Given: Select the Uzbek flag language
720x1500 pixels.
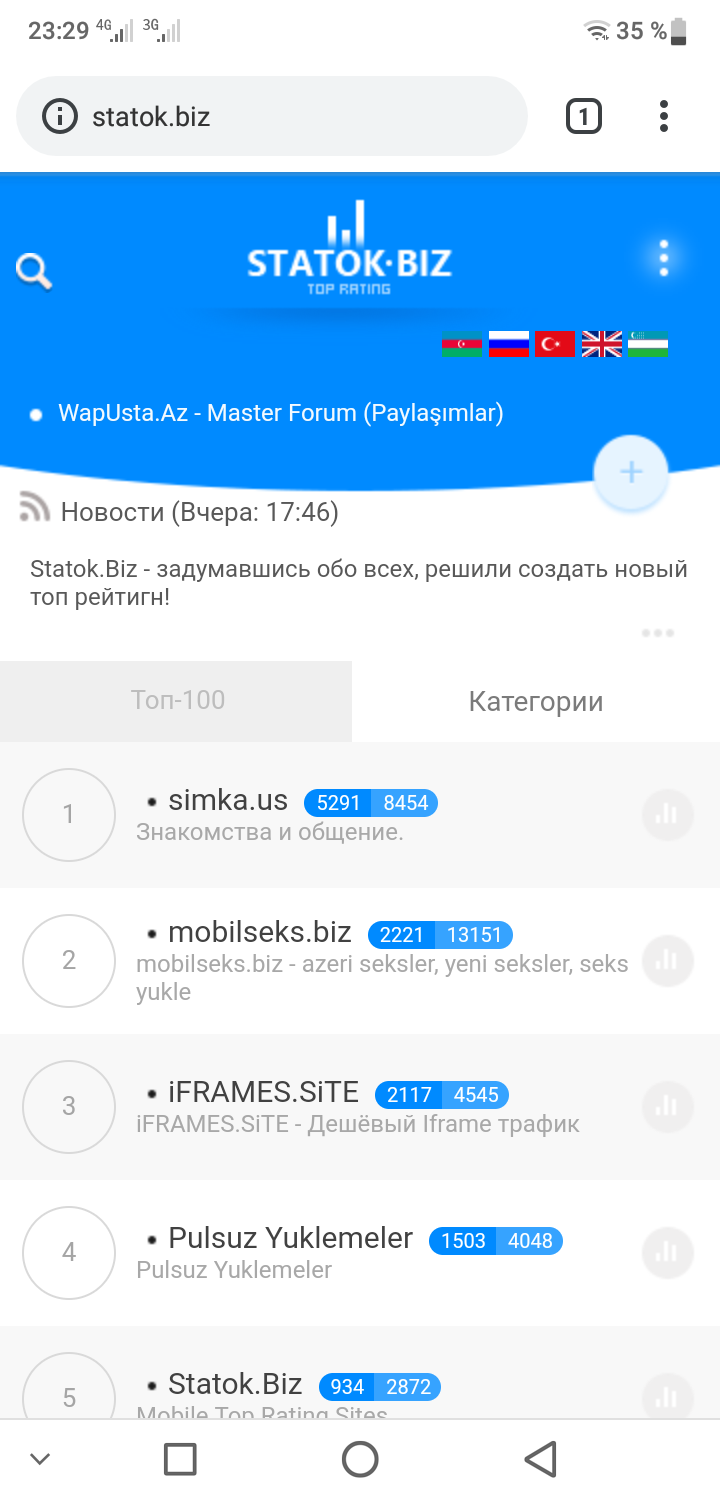Looking at the screenshot, I should click(x=648, y=344).
